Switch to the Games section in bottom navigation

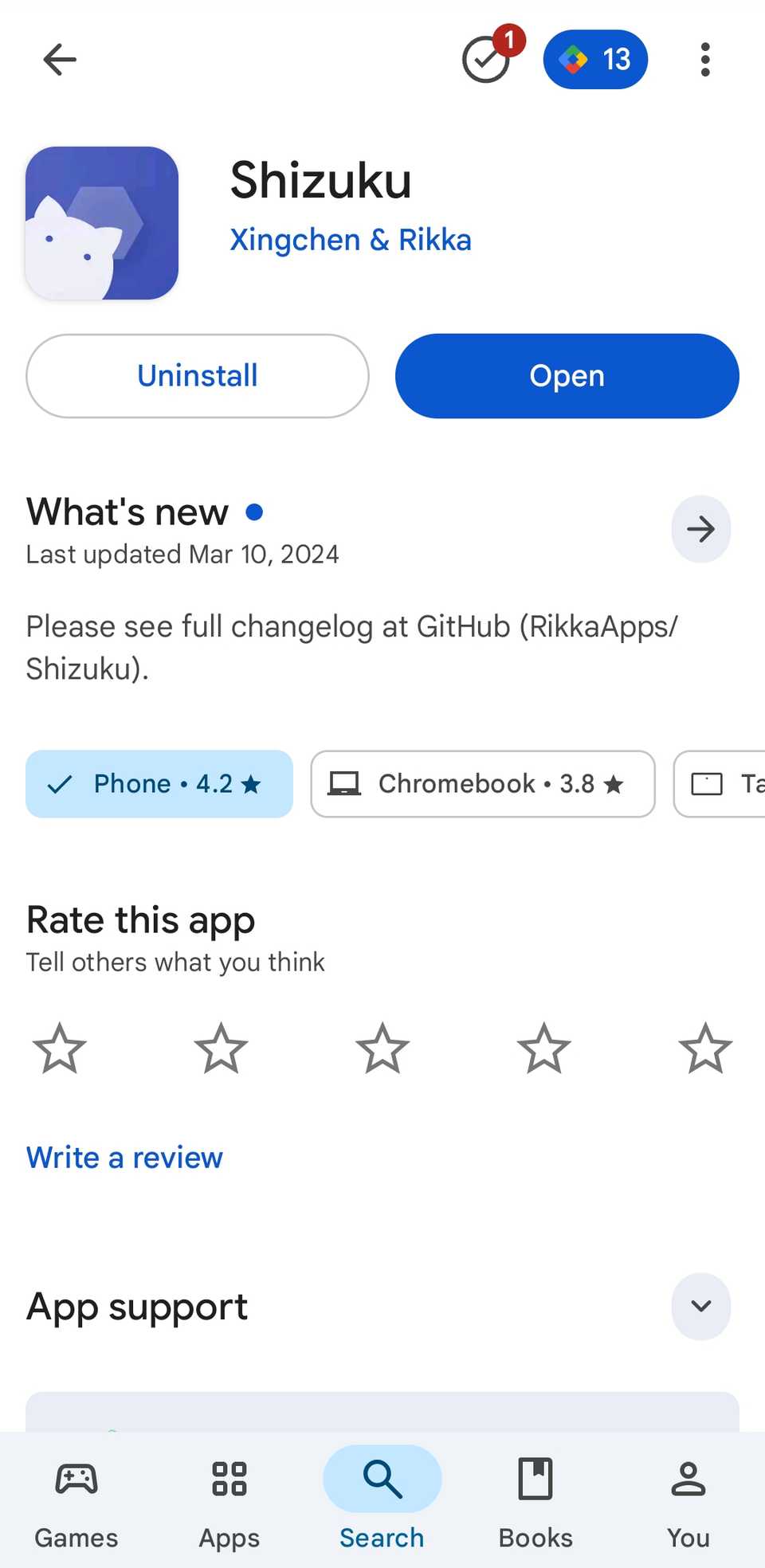tap(76, 1498)
